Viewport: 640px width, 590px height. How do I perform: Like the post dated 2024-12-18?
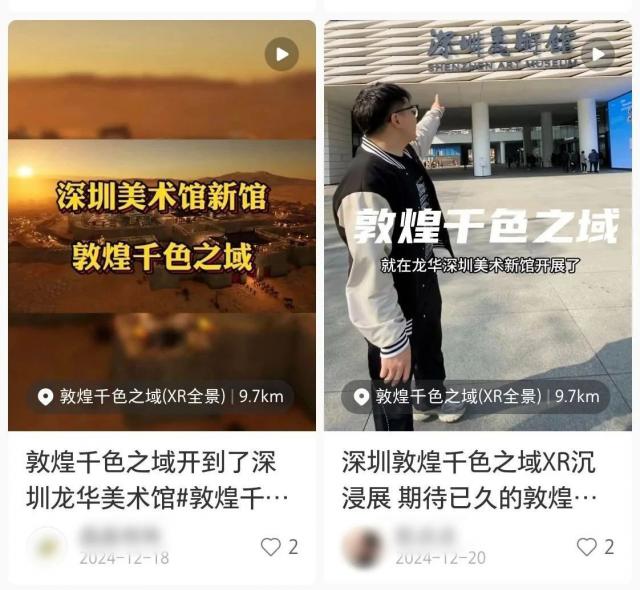(x=271, y=546)
